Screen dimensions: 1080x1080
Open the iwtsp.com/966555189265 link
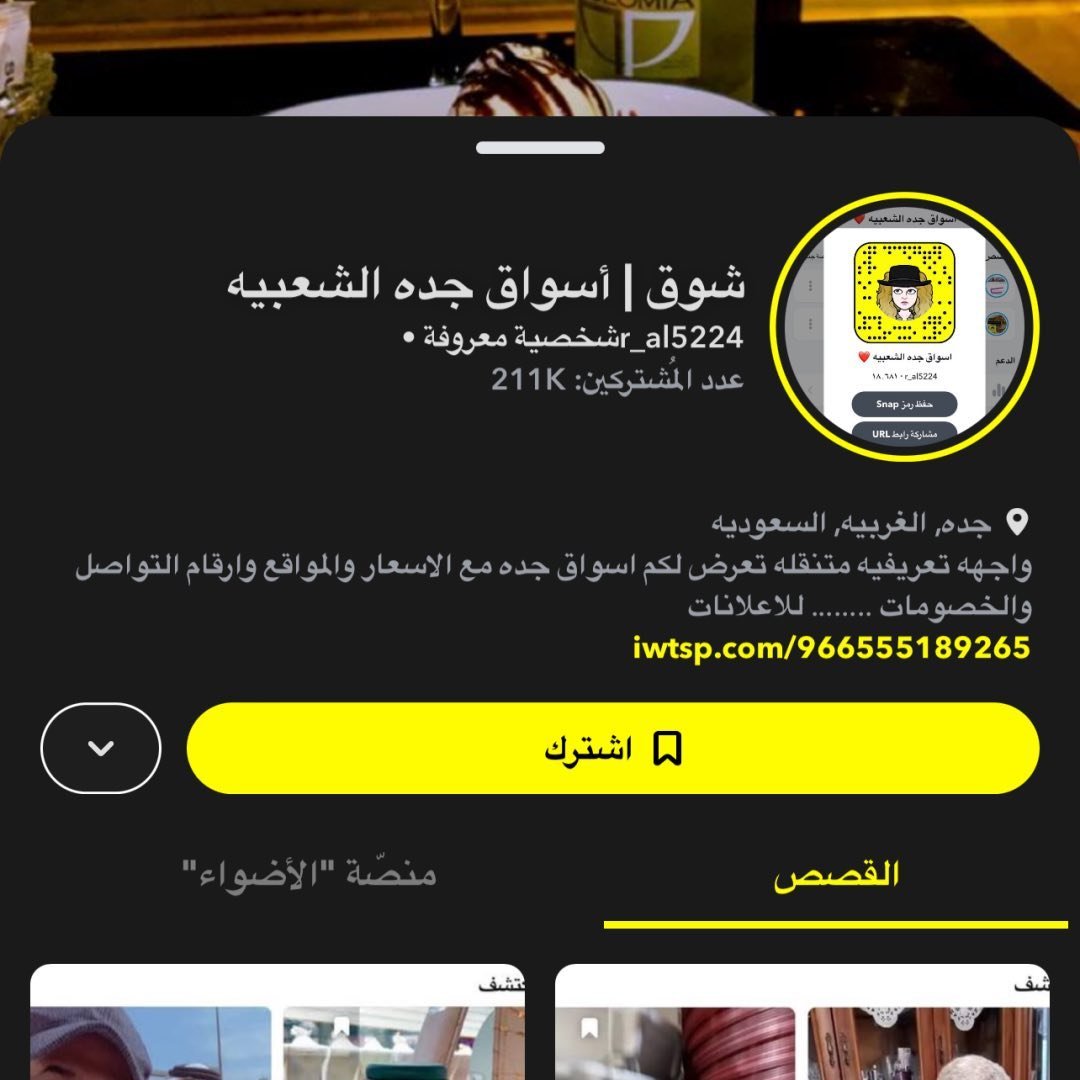[x=831, y=648]
